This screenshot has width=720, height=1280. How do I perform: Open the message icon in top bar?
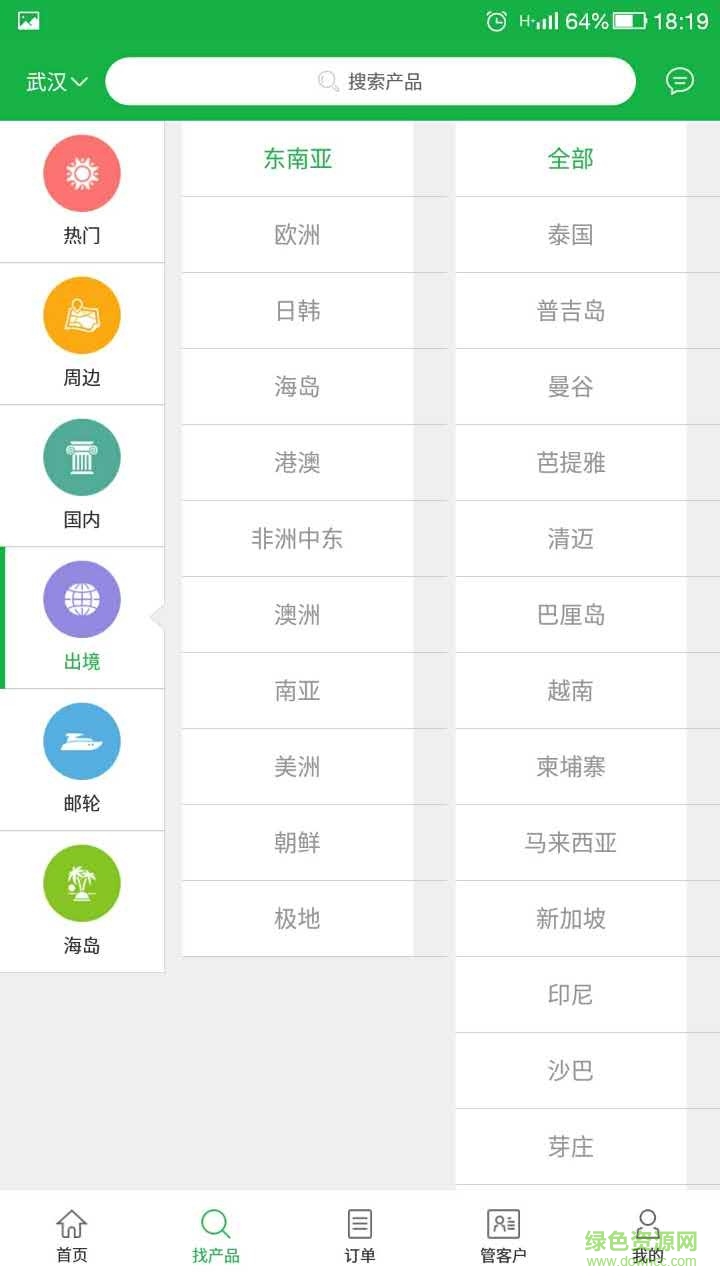coord(679,80)
